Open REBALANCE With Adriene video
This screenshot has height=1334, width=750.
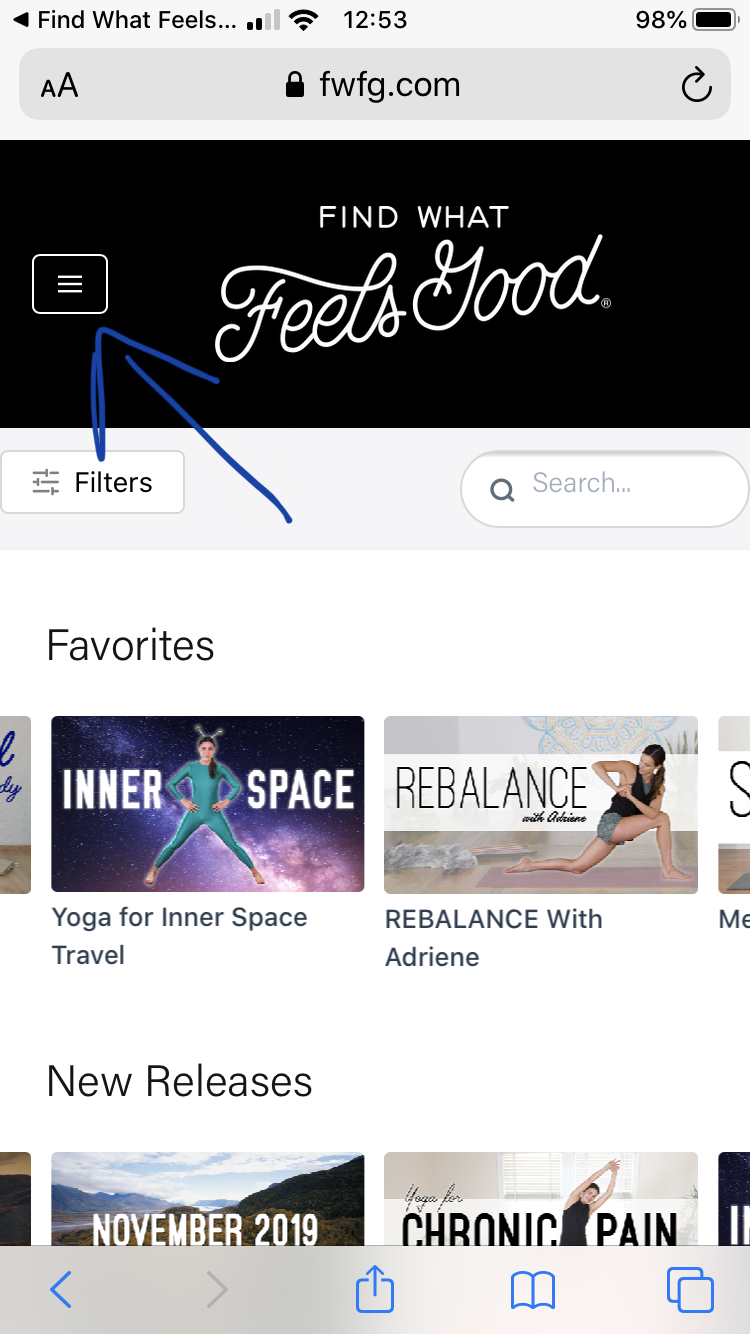click(540, 804)
